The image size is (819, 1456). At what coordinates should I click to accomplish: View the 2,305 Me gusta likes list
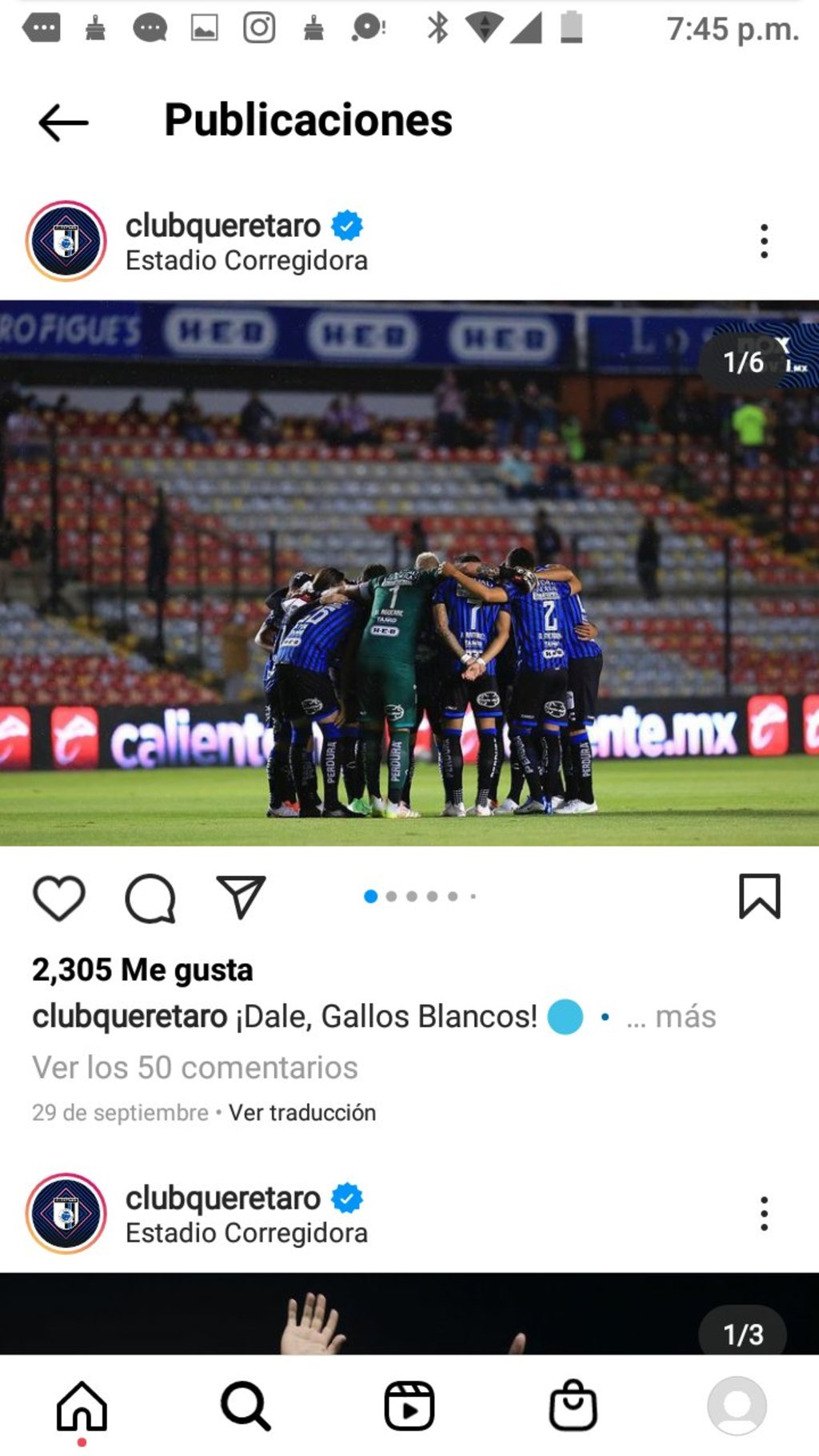[x=142, y=970]
